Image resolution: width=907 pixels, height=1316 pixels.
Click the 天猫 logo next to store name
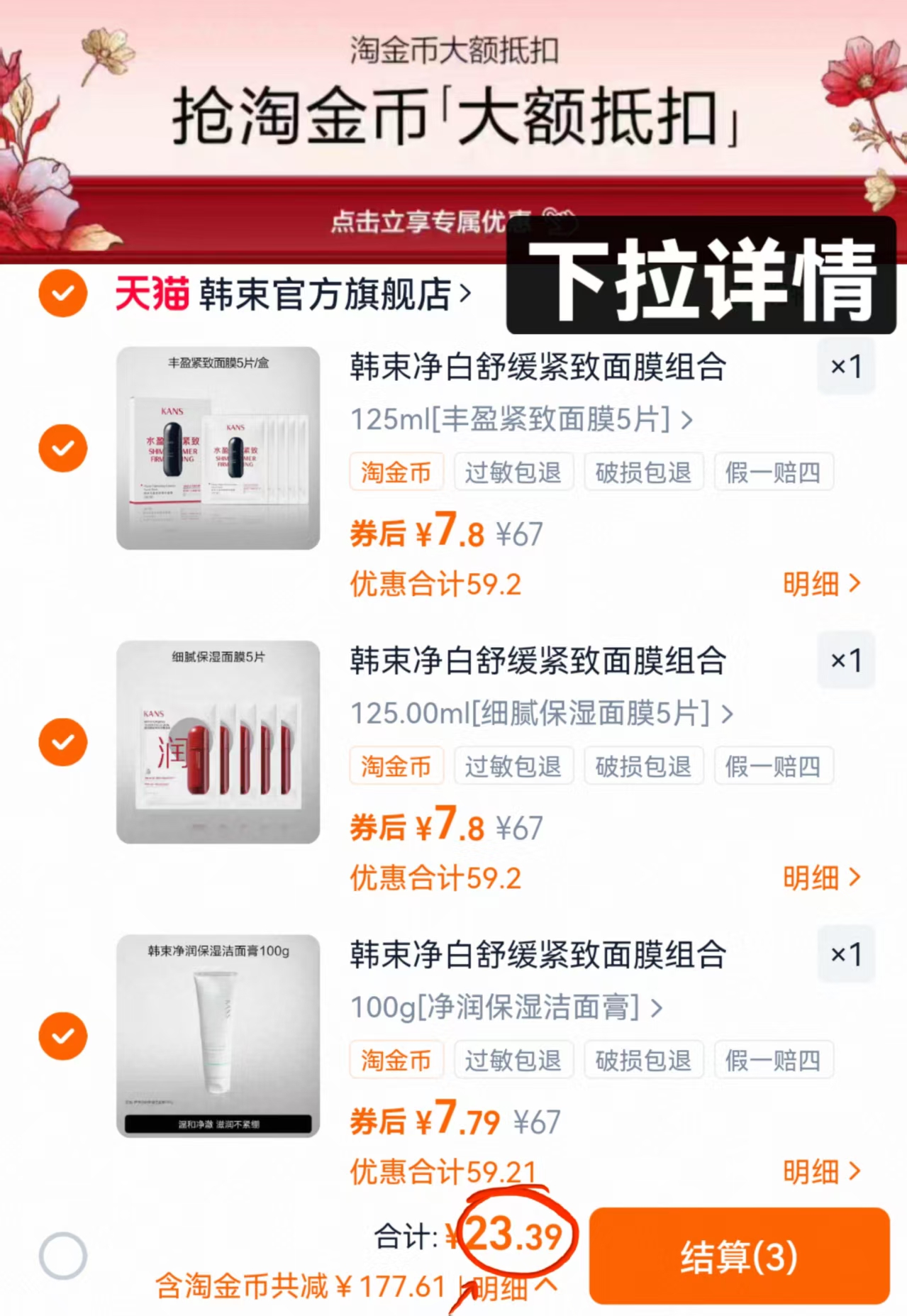(150, 294)
